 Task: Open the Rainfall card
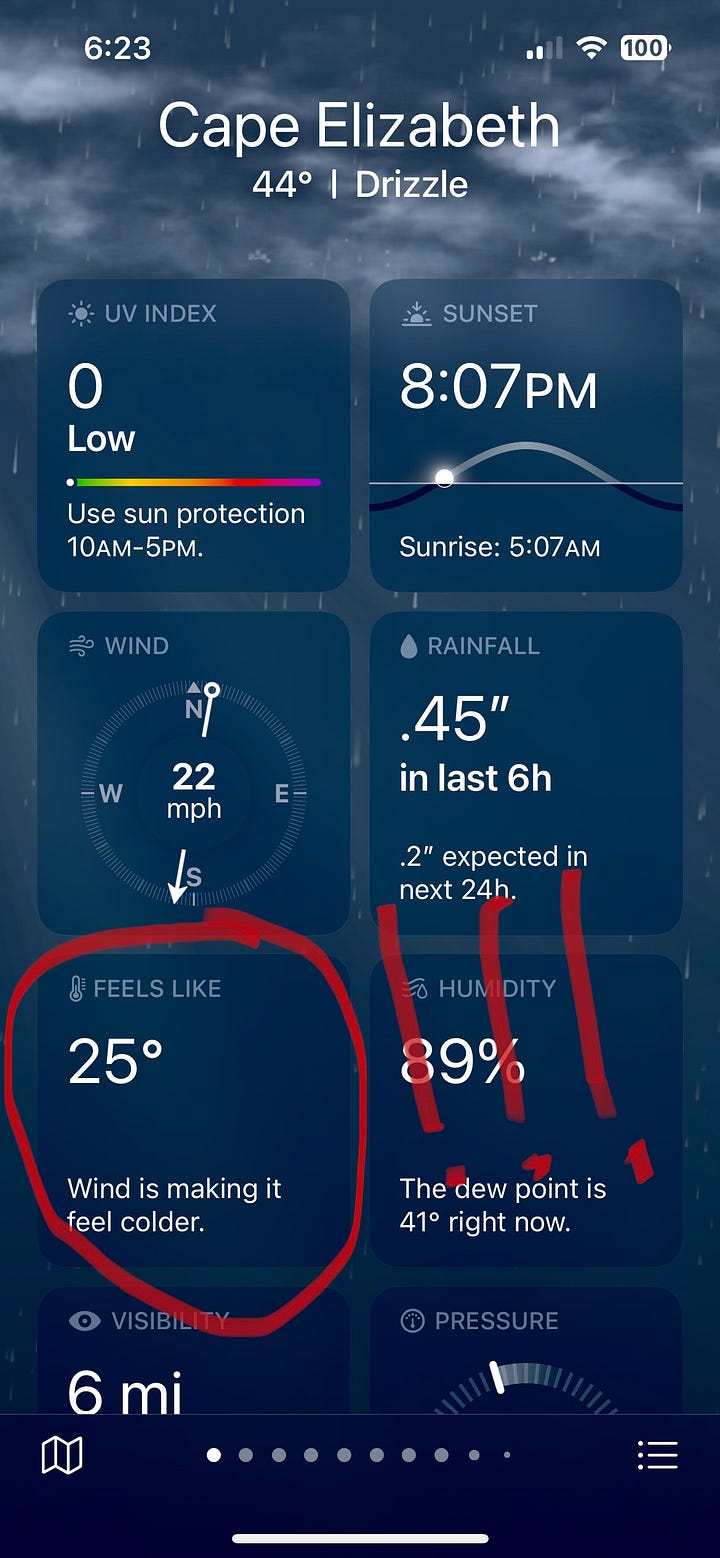pyautogui.click(x=526, y=772)
